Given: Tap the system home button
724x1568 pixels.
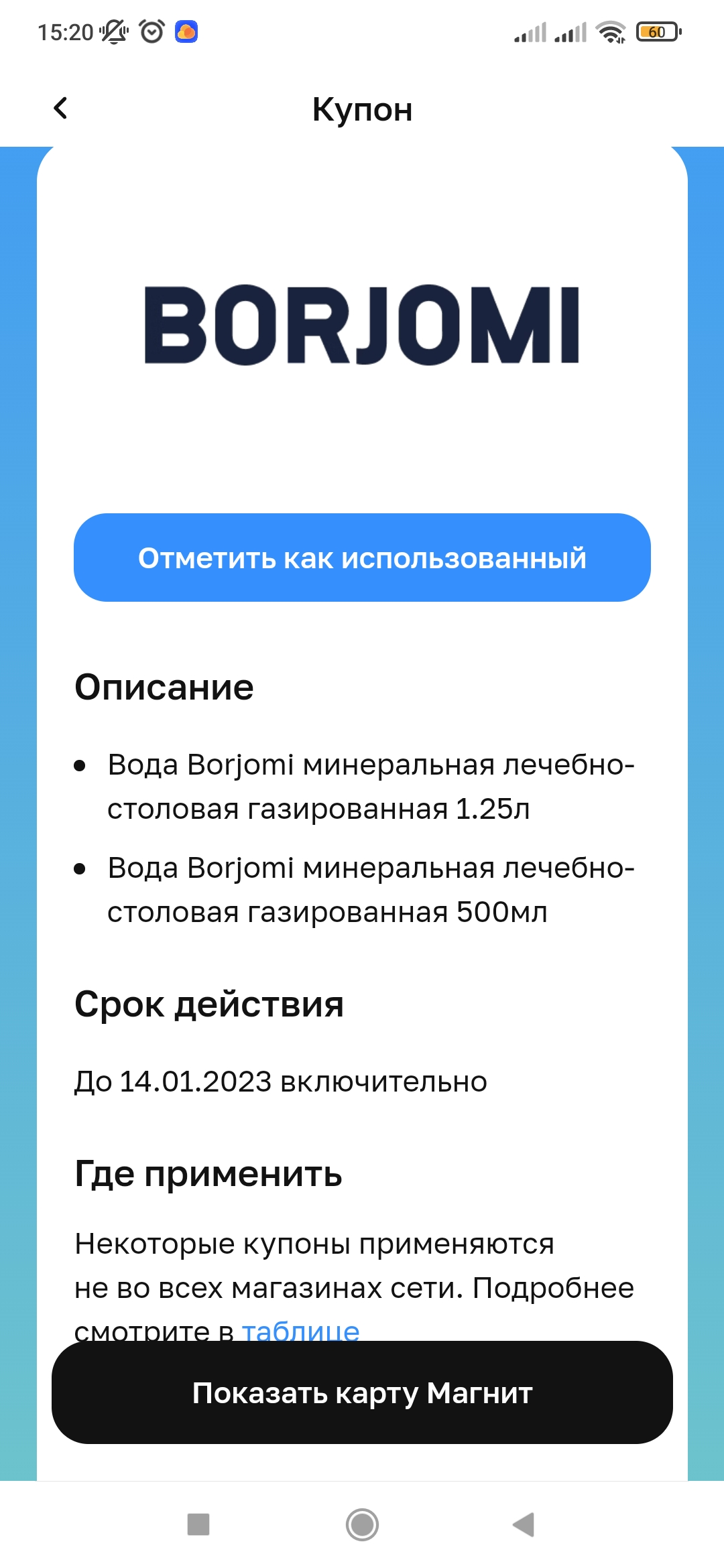Looking at the screenshot, I should pyautogui.click(x=362, y=1524).
